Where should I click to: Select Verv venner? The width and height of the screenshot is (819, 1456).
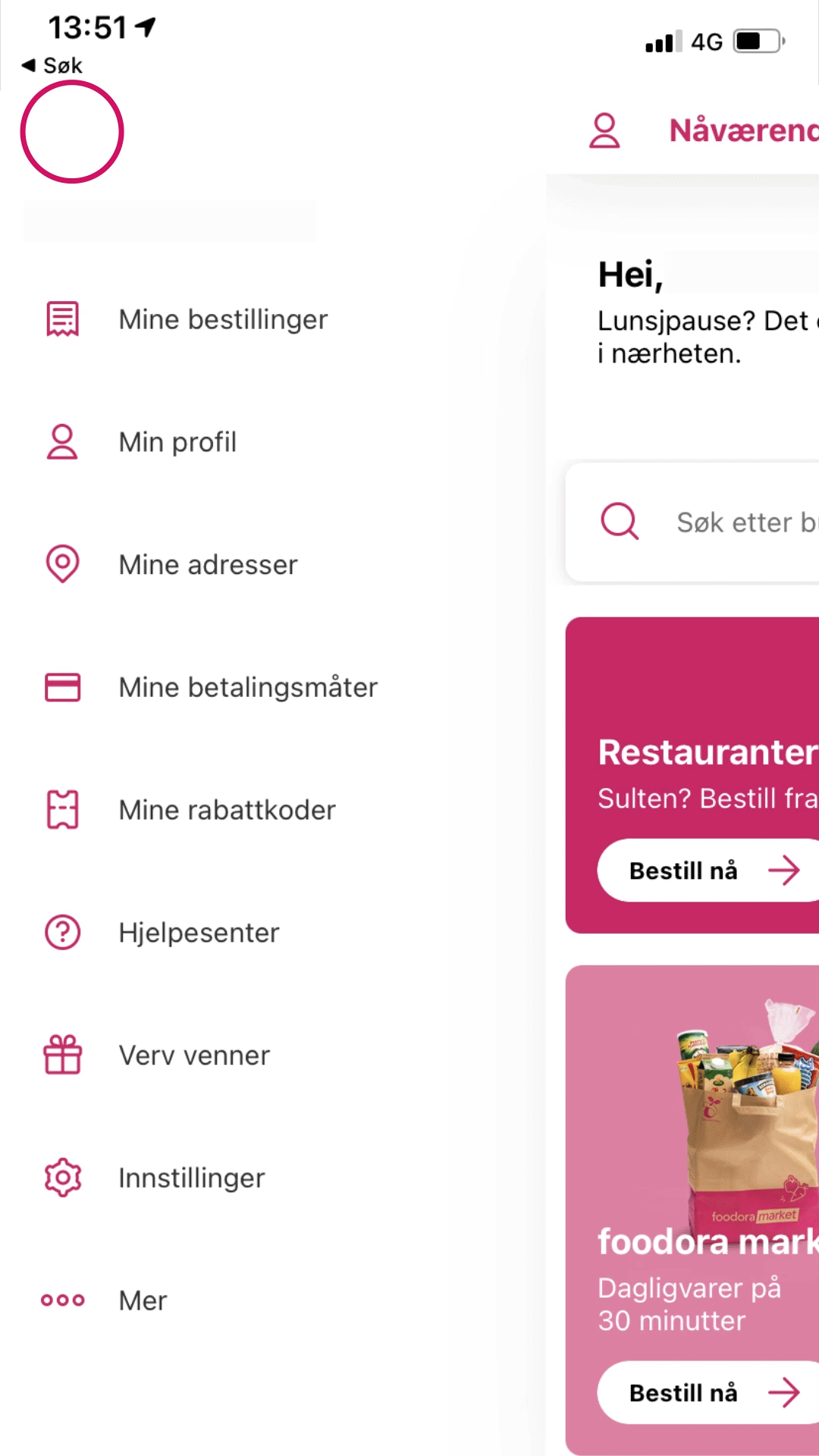pyautogui.click(x=194, y=1056)
